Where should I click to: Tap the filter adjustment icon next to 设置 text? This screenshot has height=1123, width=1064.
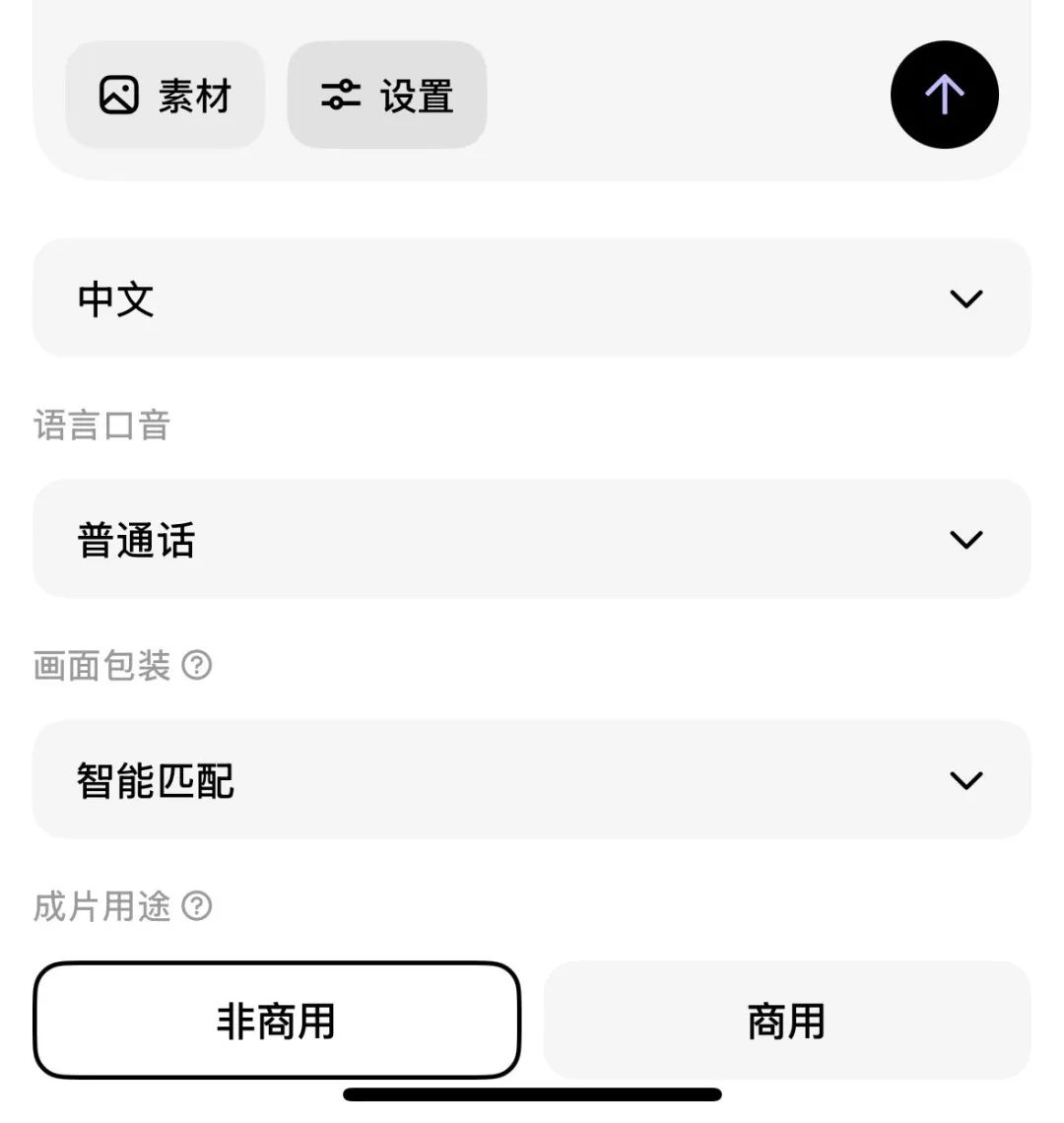pyautogui.click(x=340, y=95)
